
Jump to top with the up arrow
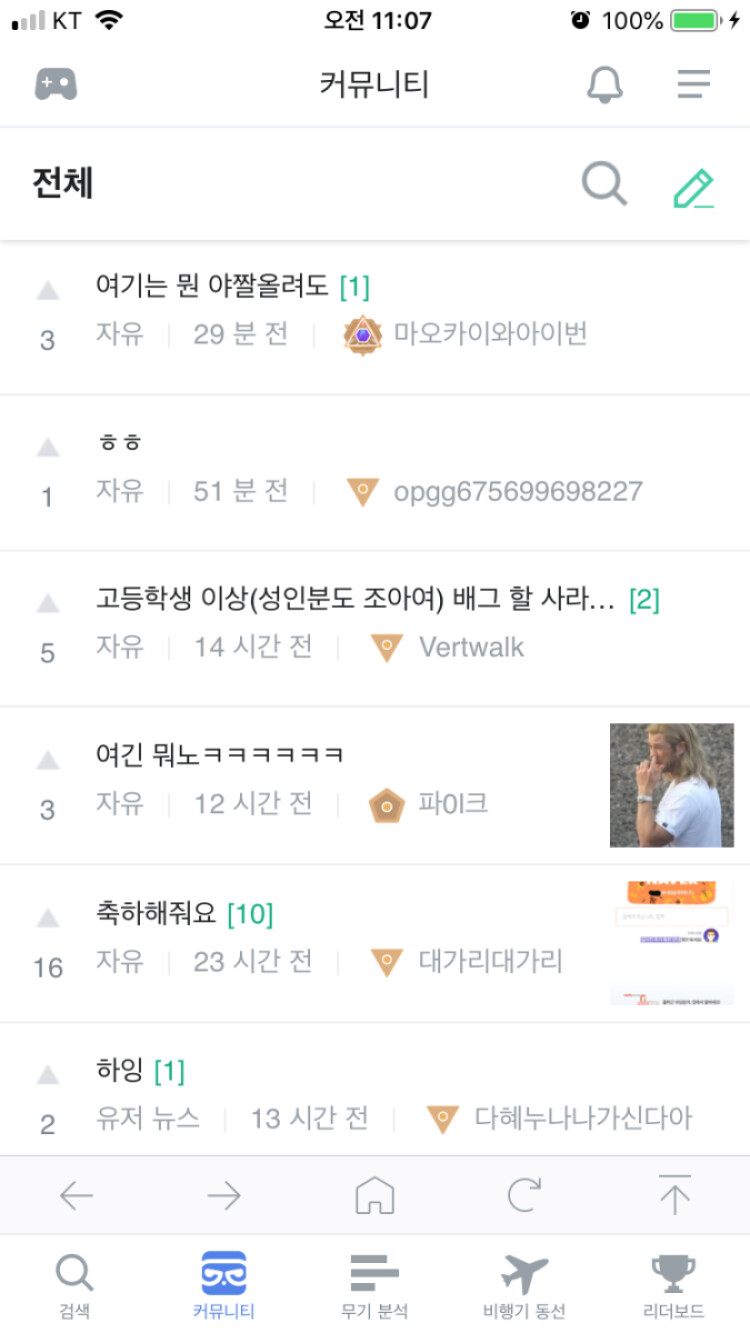675,1195
